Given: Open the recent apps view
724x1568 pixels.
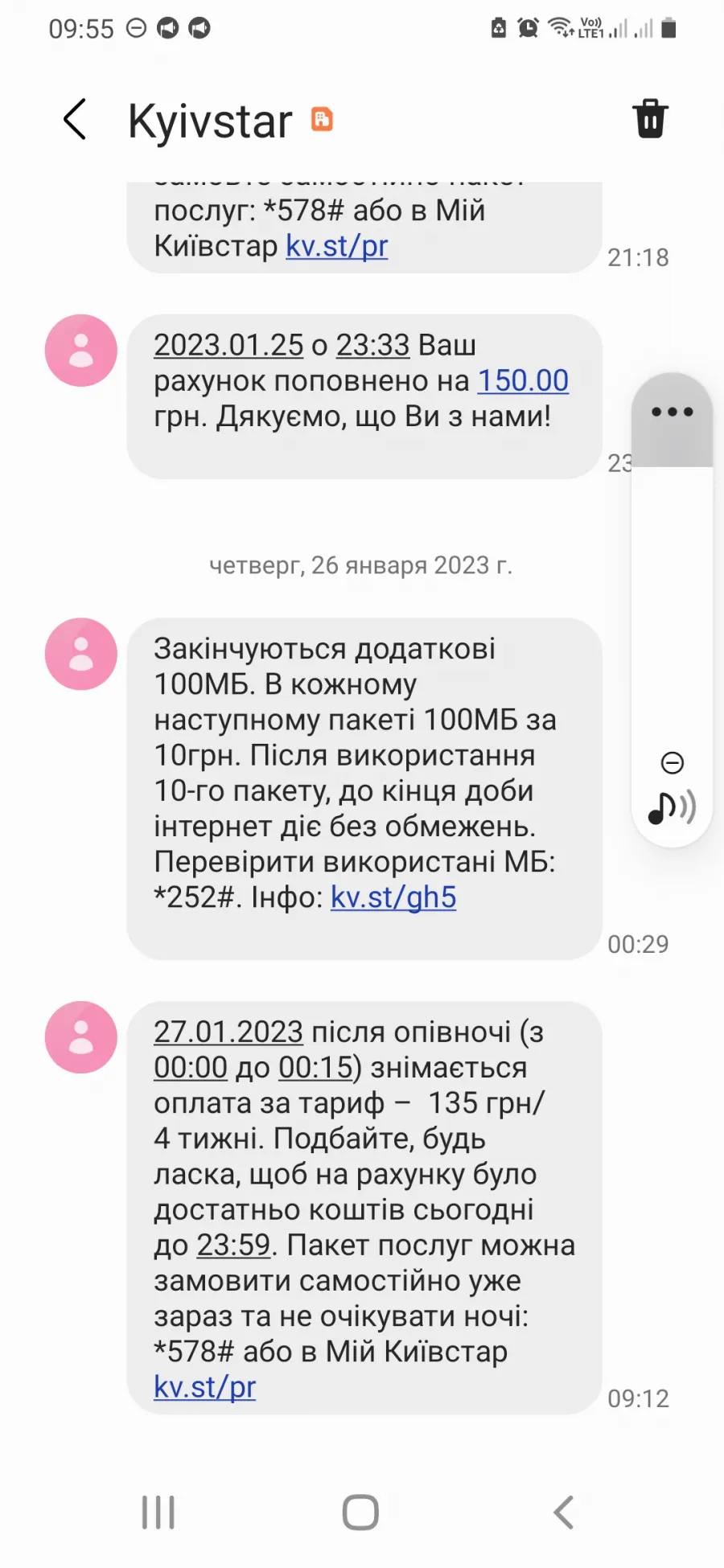Looking at the screenshot, I should (x=158, y=1513).
